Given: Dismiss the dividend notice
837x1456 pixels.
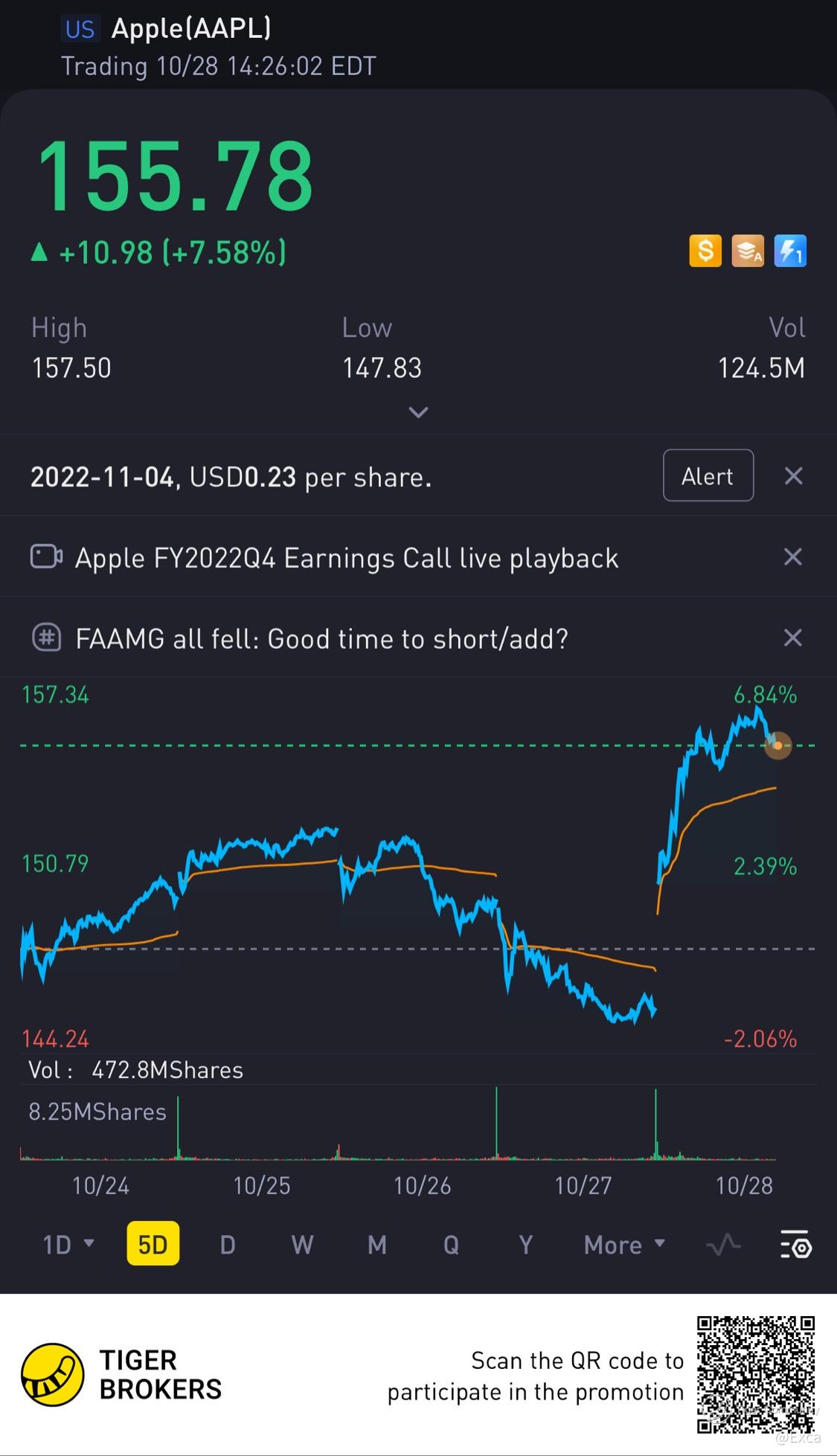Looking at the screenshot, I should click(x=793, y=476).
